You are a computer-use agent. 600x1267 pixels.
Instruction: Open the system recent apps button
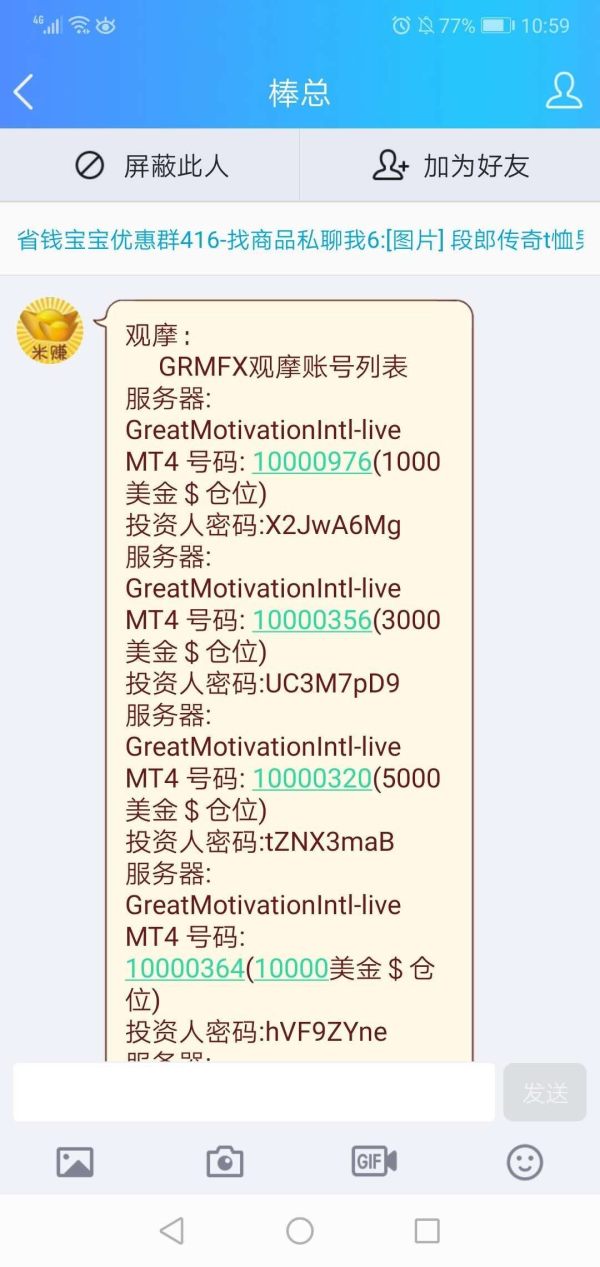tap(427, 1231)
